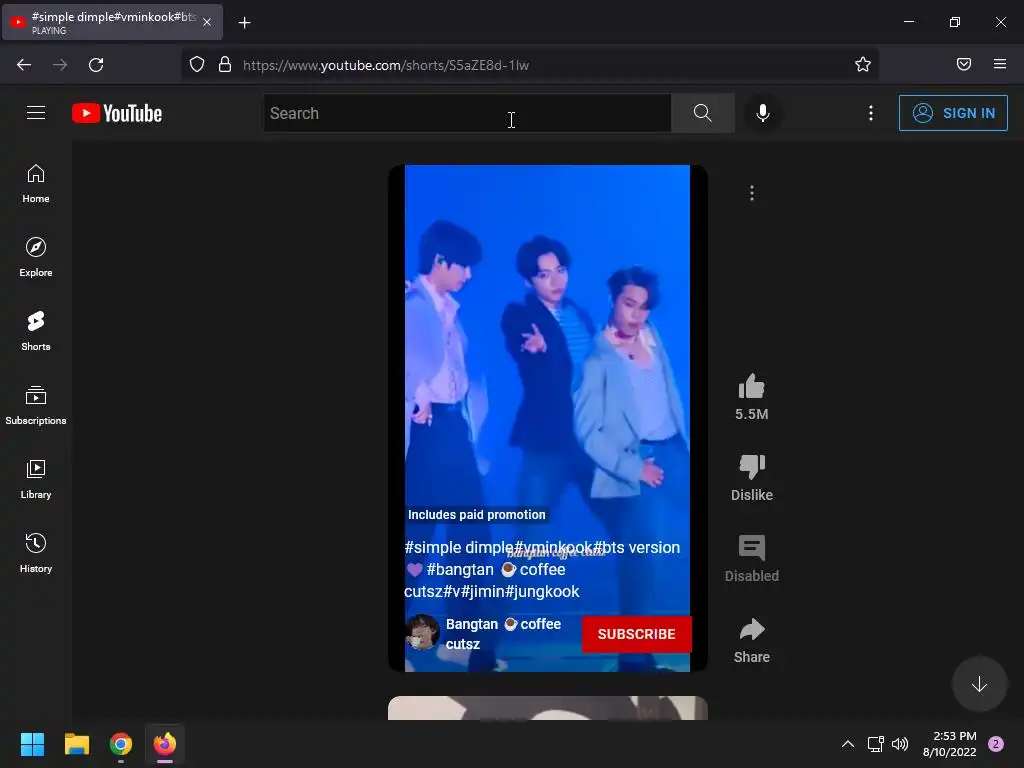This screenshot has height=768, width=1024.
Task: Go to Home in sidebar
Action: [x=36, y=183]
